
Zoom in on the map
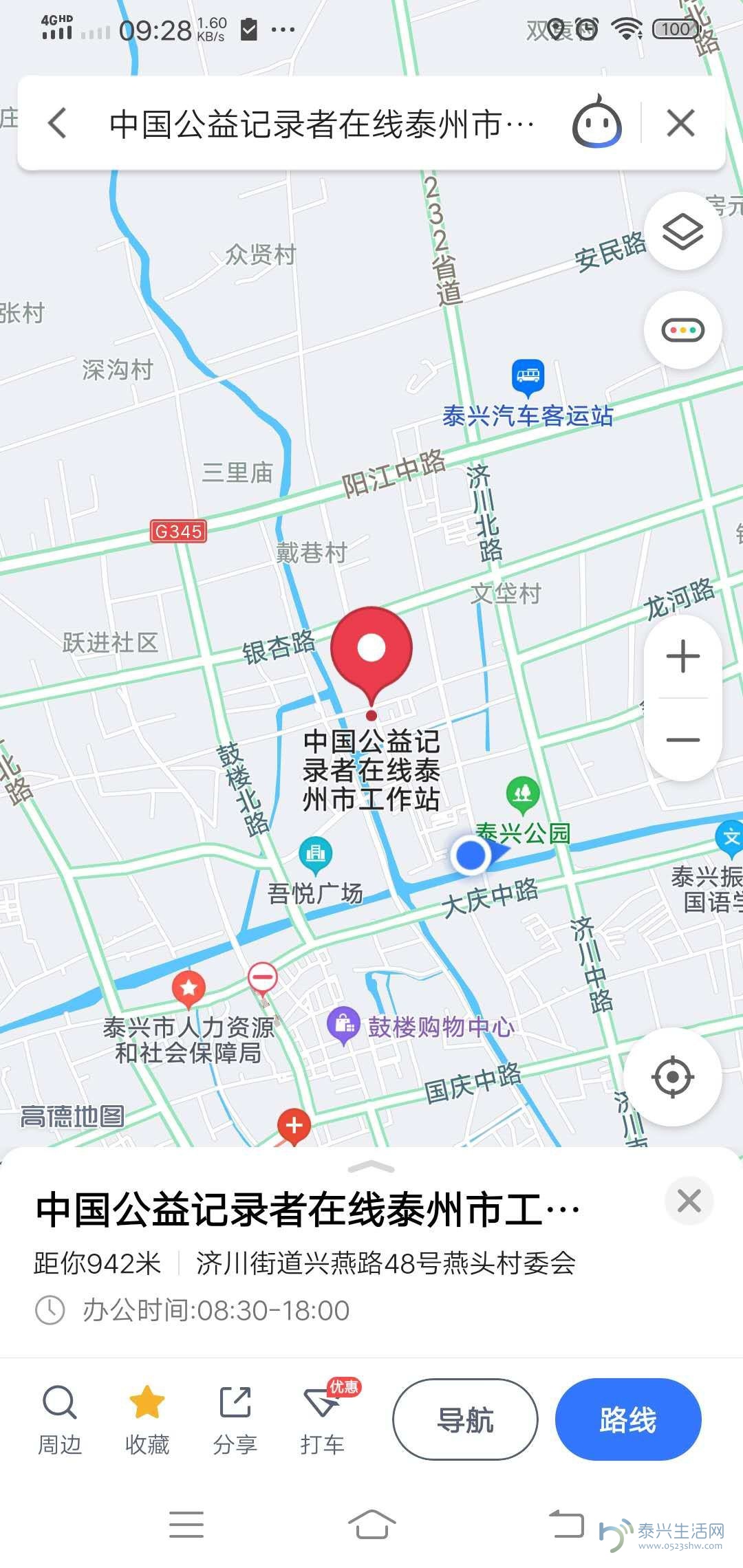point(683,656)
